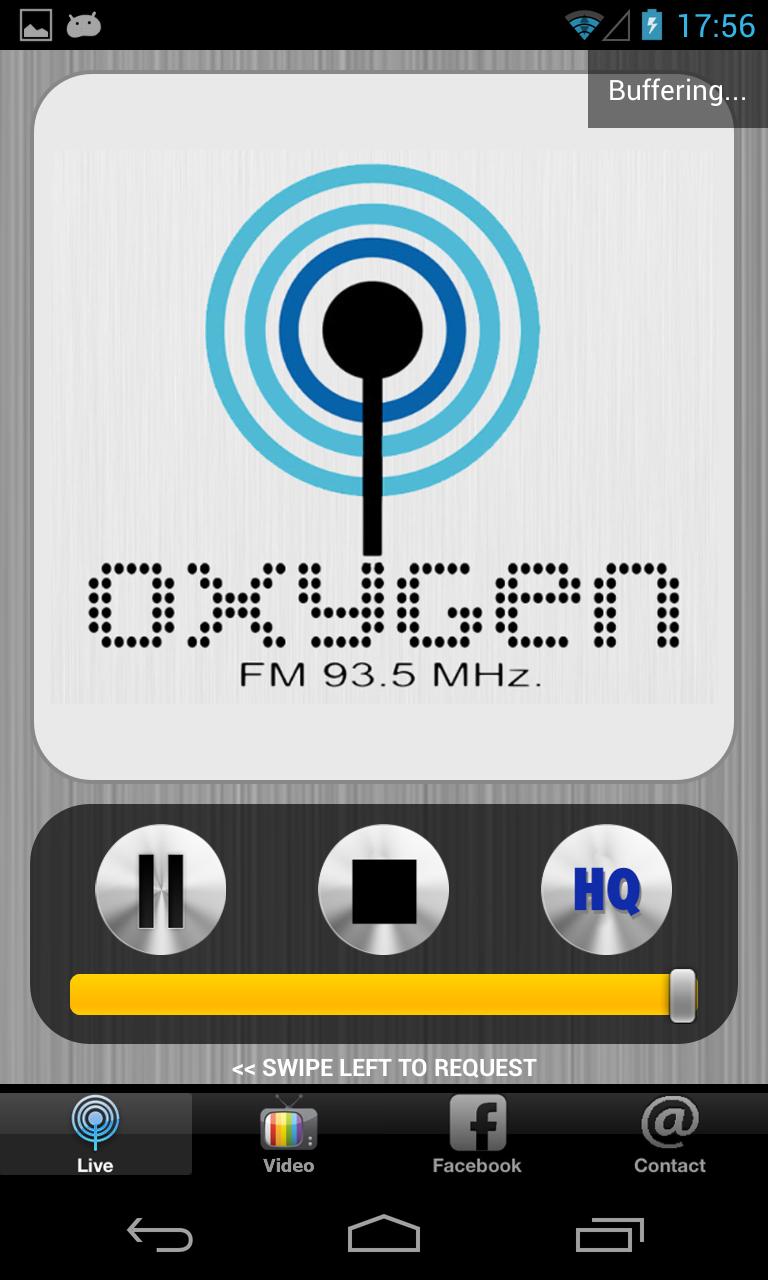This screenshot has width=768, height=1280.
Task: Stop the radio playback
Action: click(383, 888)
